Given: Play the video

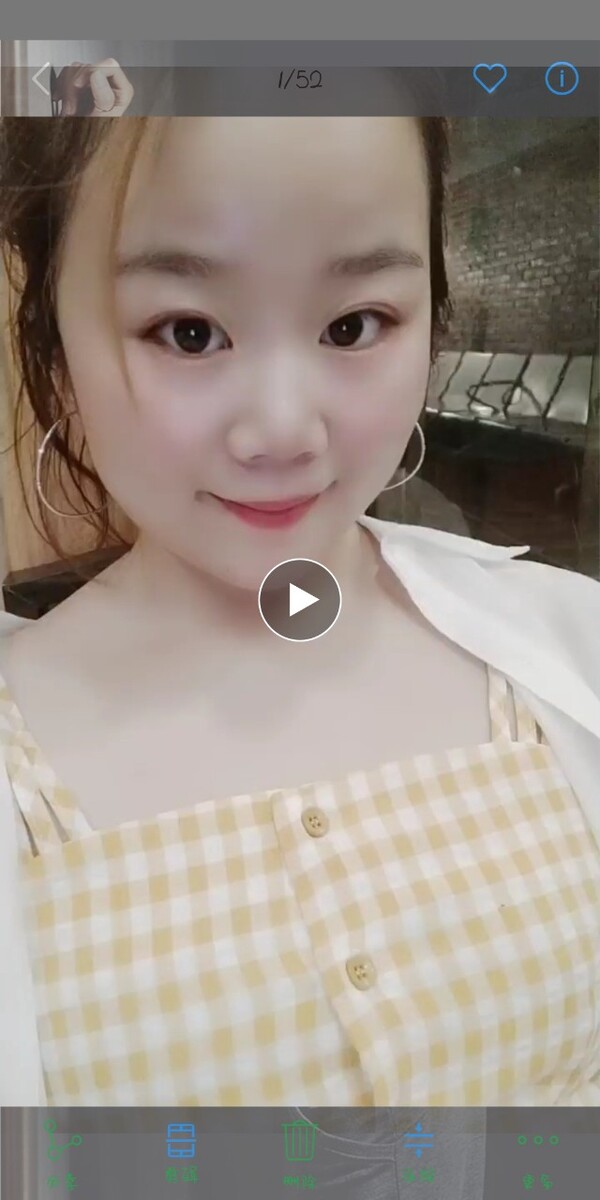Looking at the screenshot, I should [300, 600].
